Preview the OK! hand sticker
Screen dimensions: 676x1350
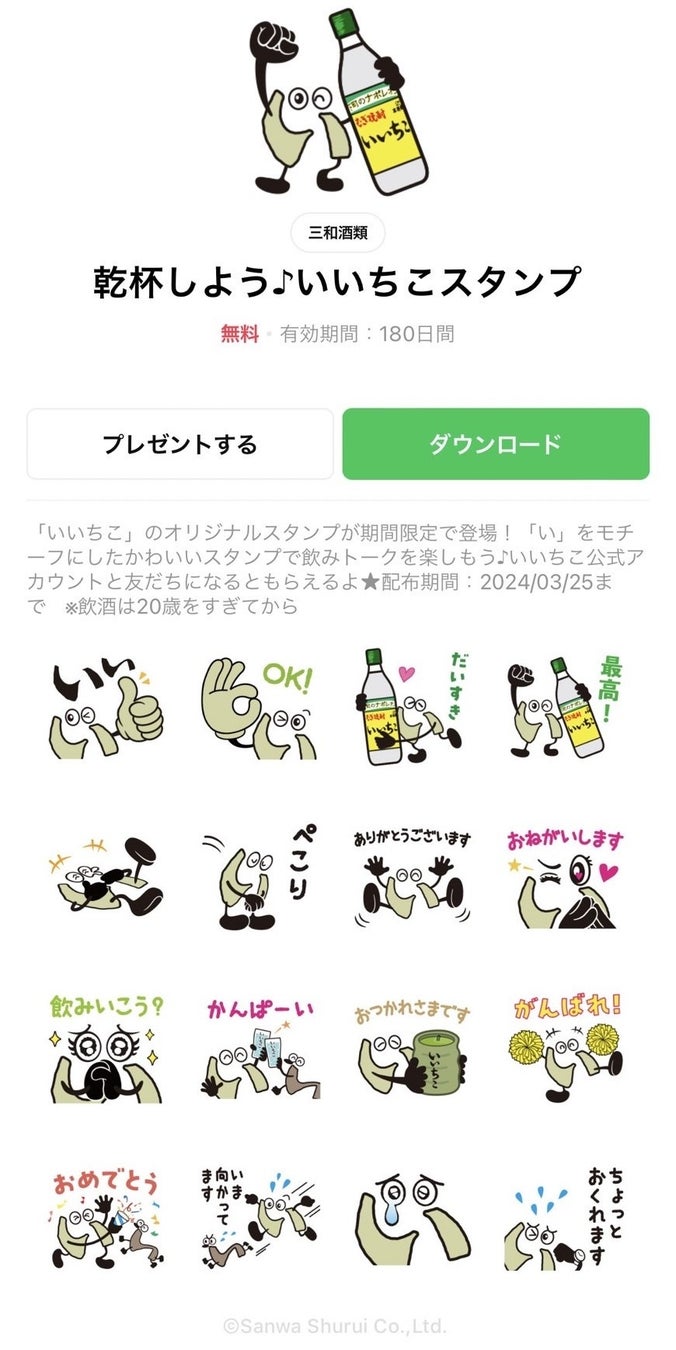click(258, 708)
